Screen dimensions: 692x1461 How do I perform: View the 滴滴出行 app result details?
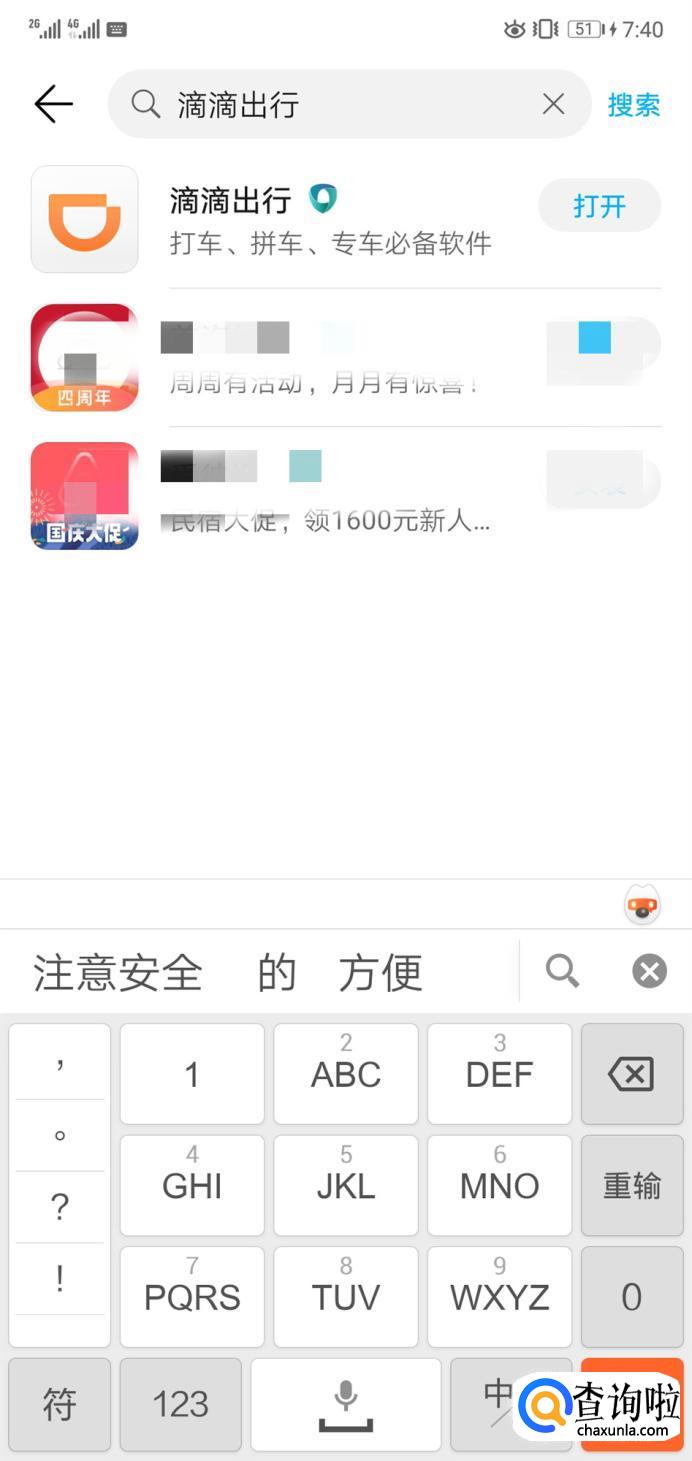(330, 219)
